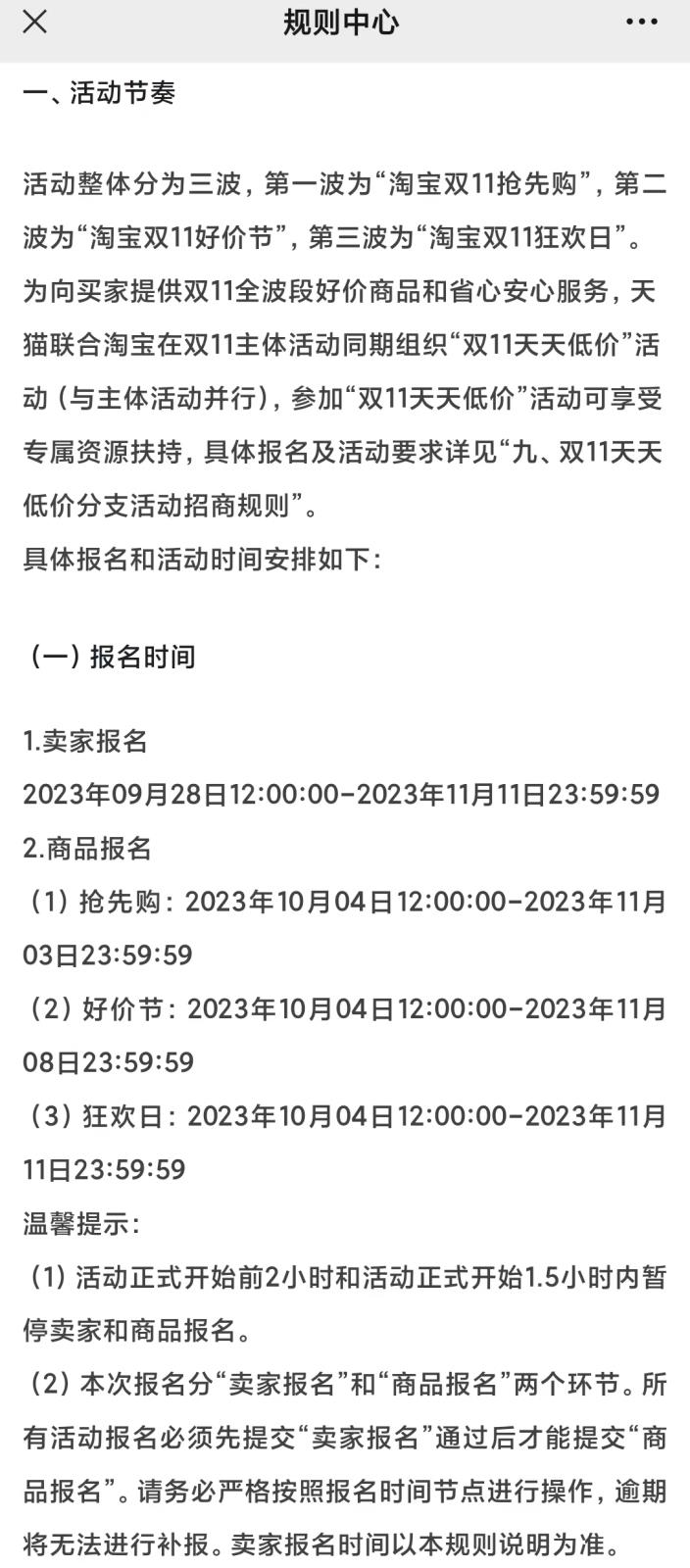The width and height of the screenshot is (690, 1568).
Task: Open the three-dot overflow menu
Action: pyautogui.click(x=641, y=23)
